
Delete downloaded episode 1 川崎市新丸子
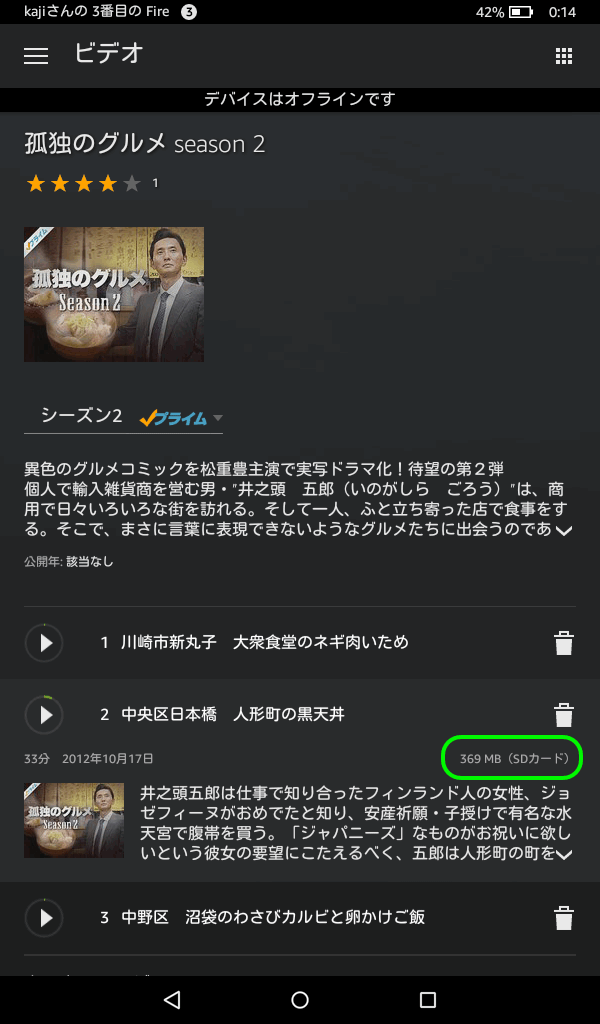[564, 643]
